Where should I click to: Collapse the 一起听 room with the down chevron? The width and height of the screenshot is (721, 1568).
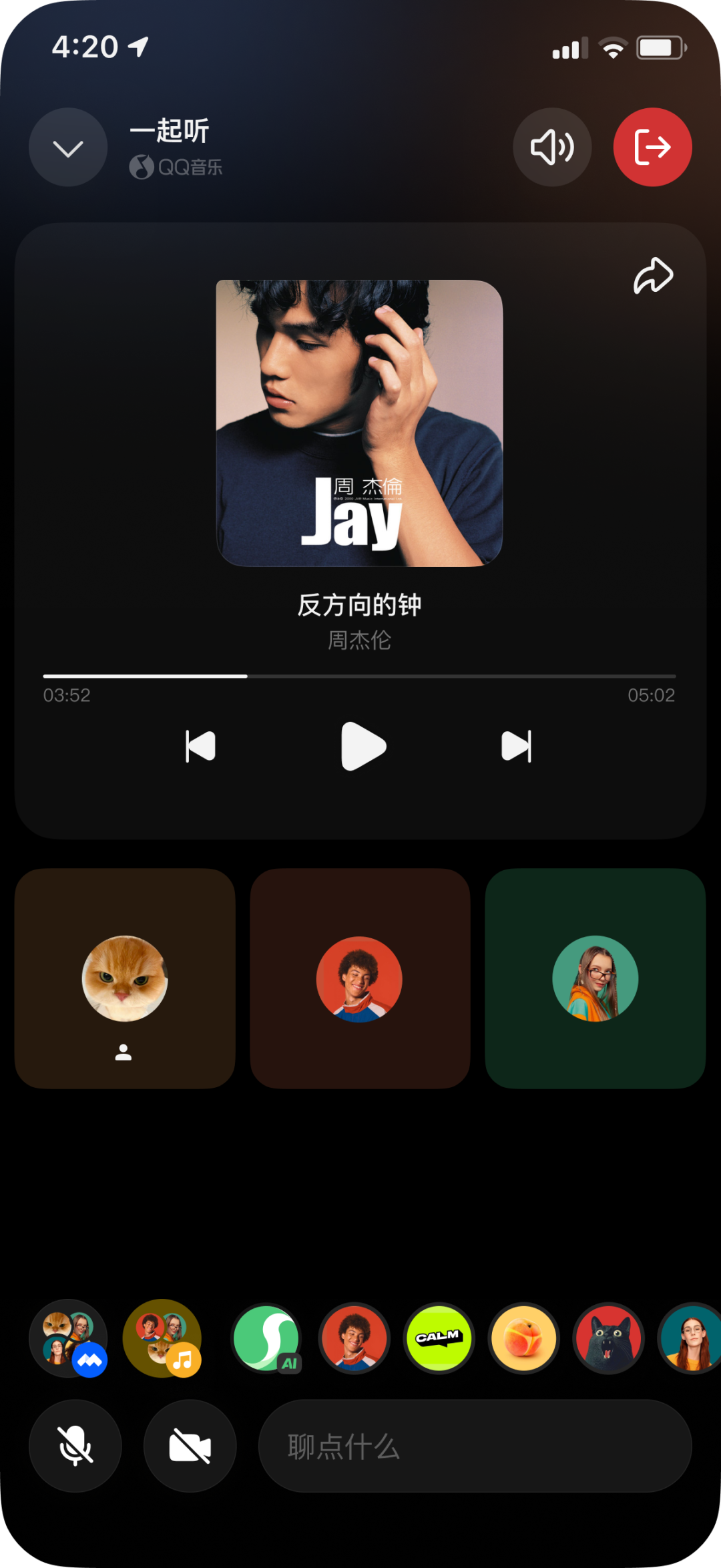tap(68, 148)
